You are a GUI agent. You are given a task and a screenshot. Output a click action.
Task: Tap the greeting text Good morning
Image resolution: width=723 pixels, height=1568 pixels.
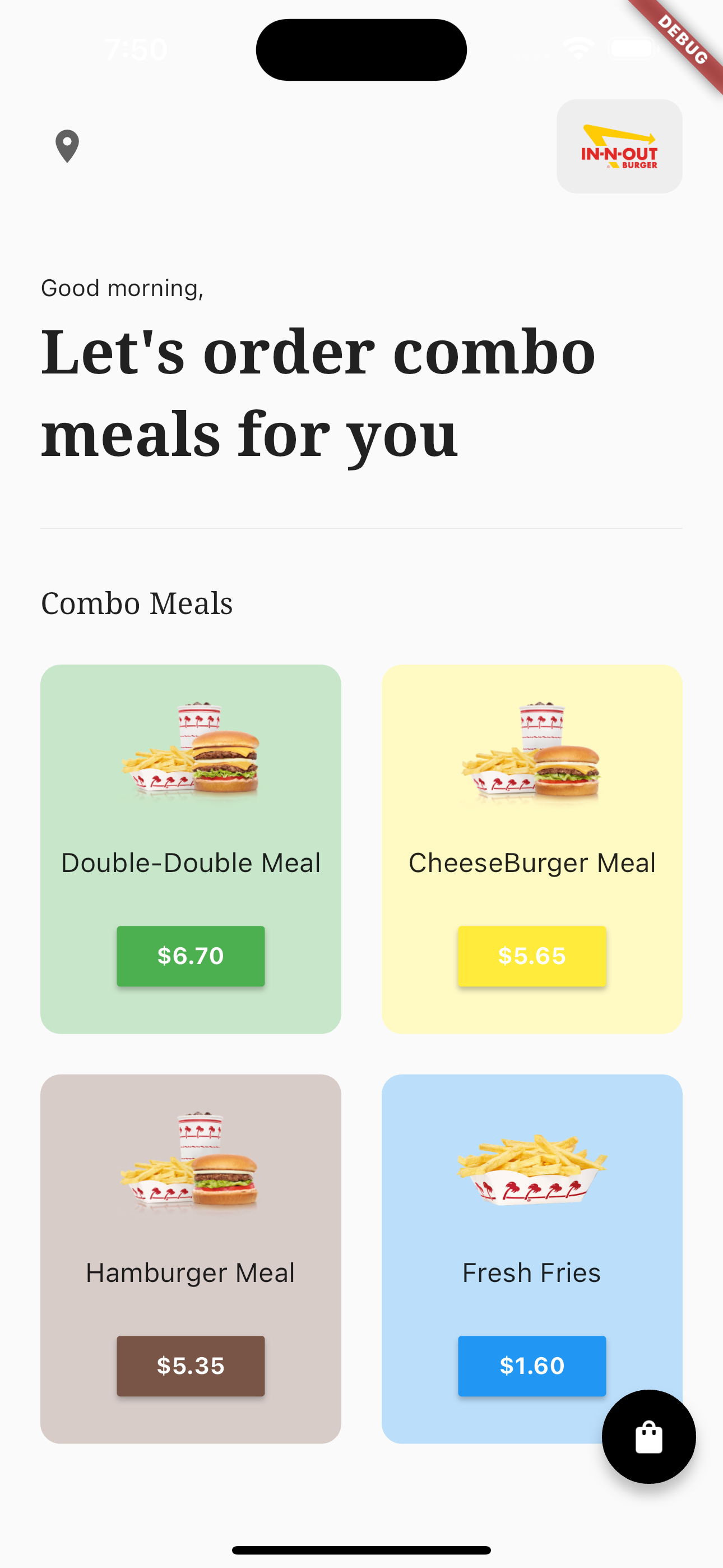click(x=122, y=287)
